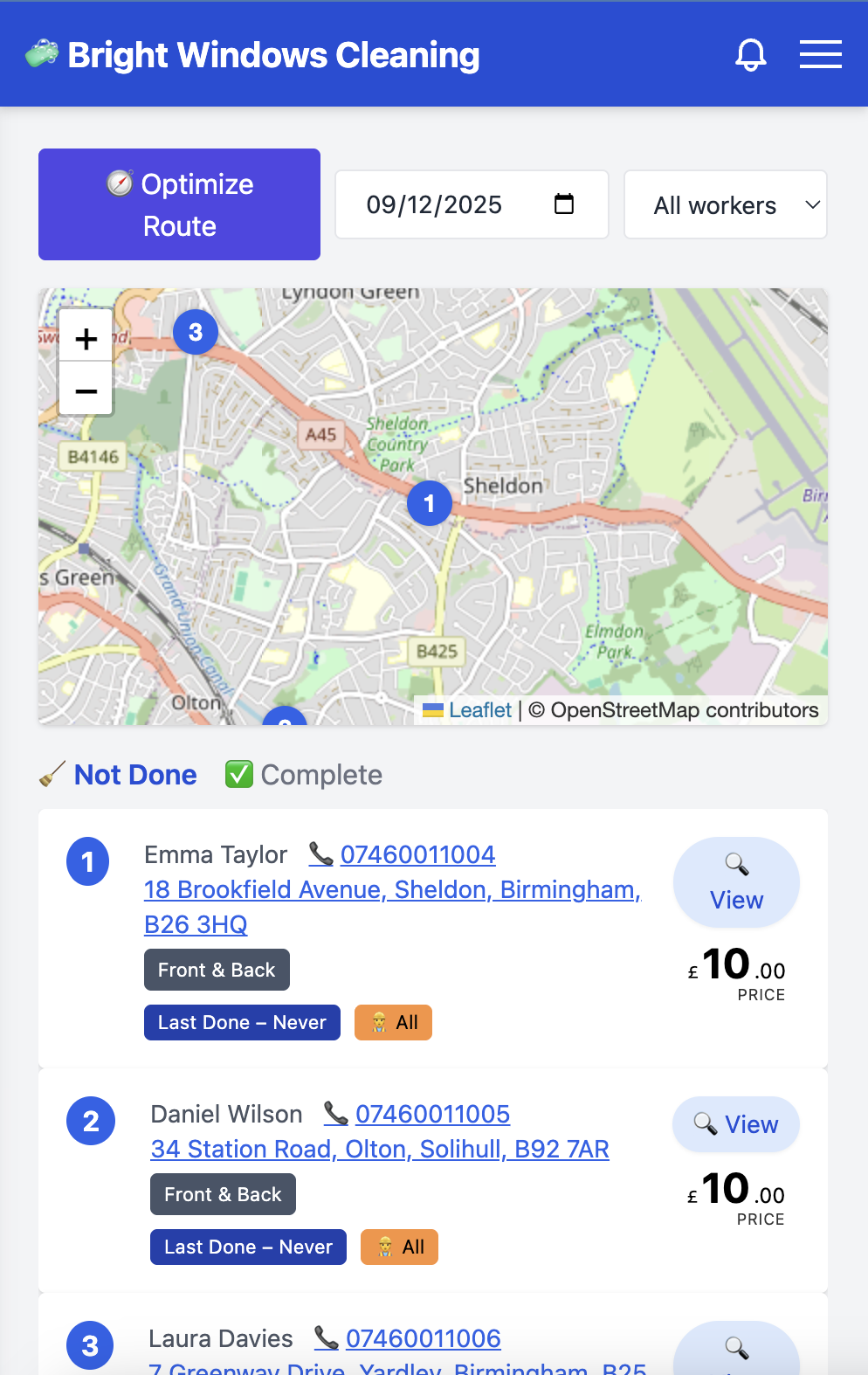Select map marker number 3
868x1375 pixels.
196,332
